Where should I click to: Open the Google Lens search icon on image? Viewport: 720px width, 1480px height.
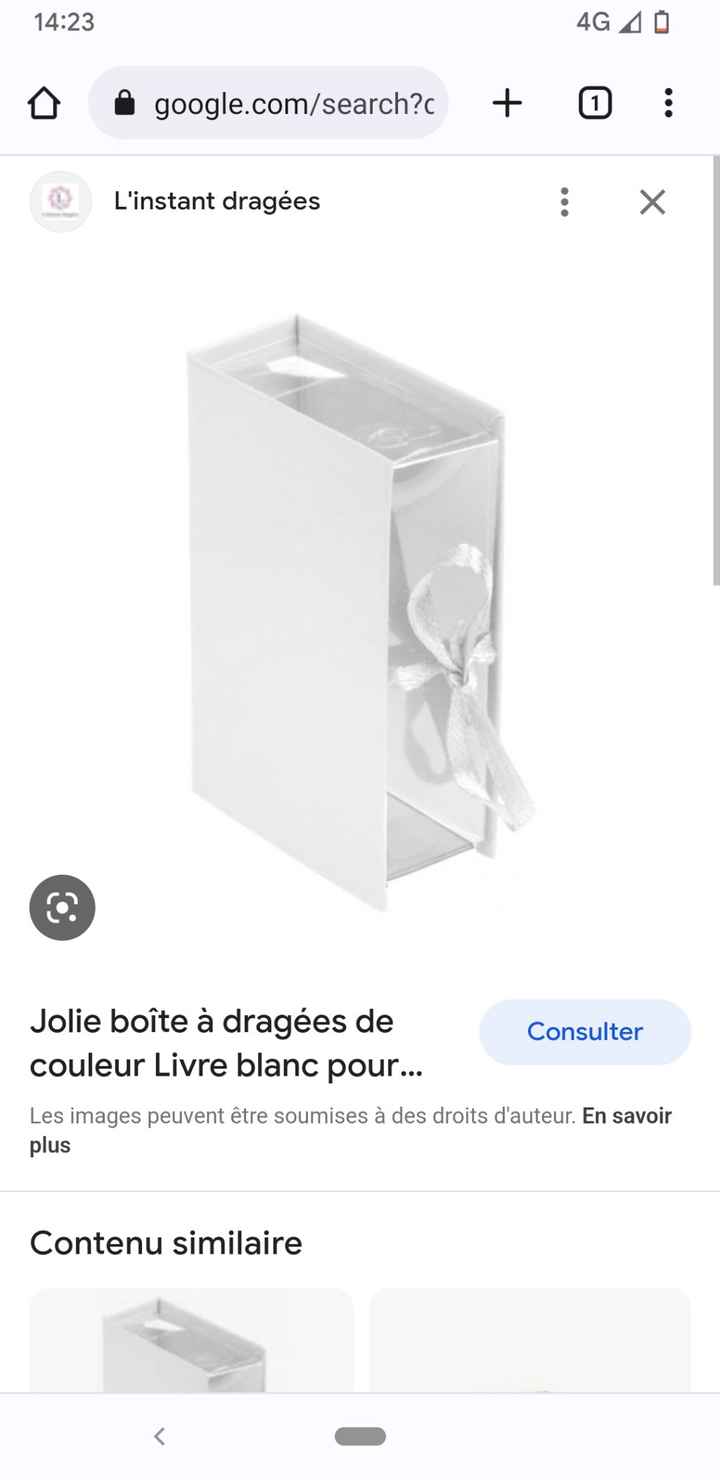pyautogui.click(x=62, y=908)
